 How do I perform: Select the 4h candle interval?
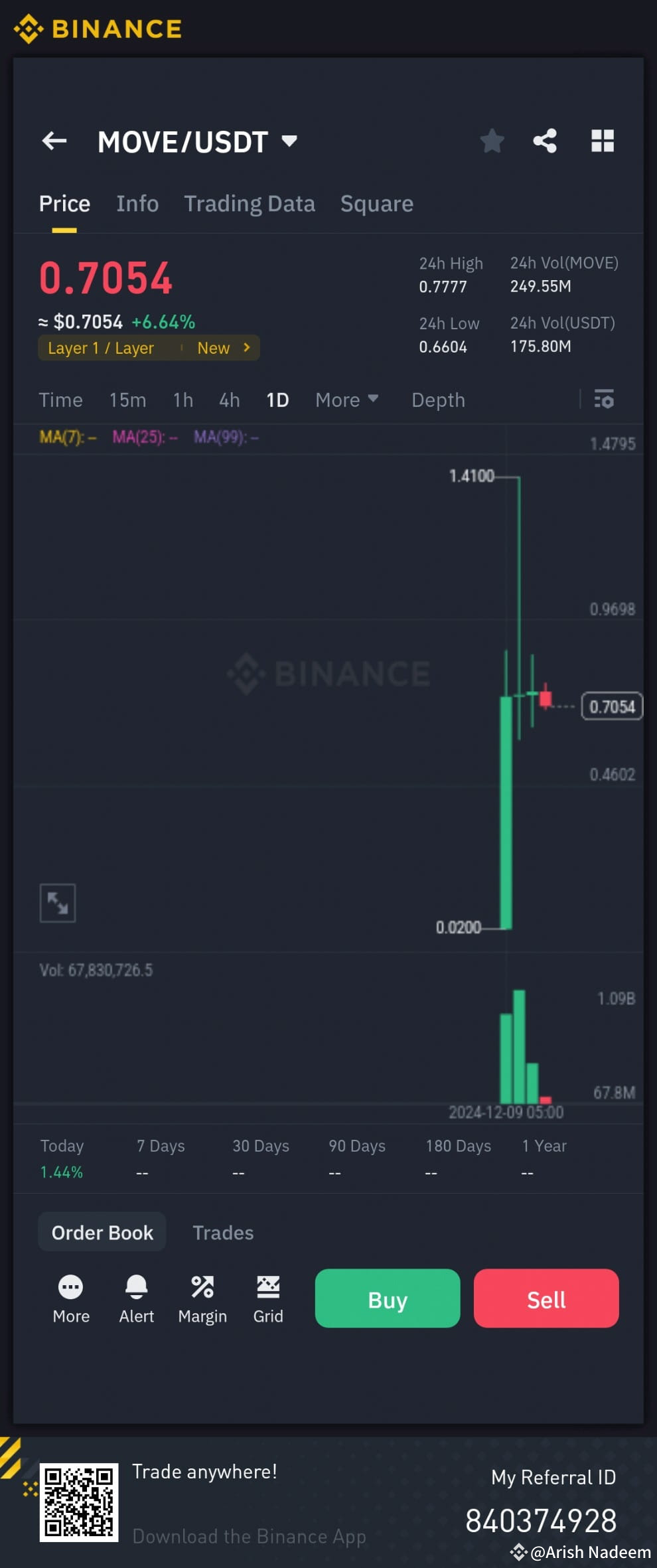point(229,400)
